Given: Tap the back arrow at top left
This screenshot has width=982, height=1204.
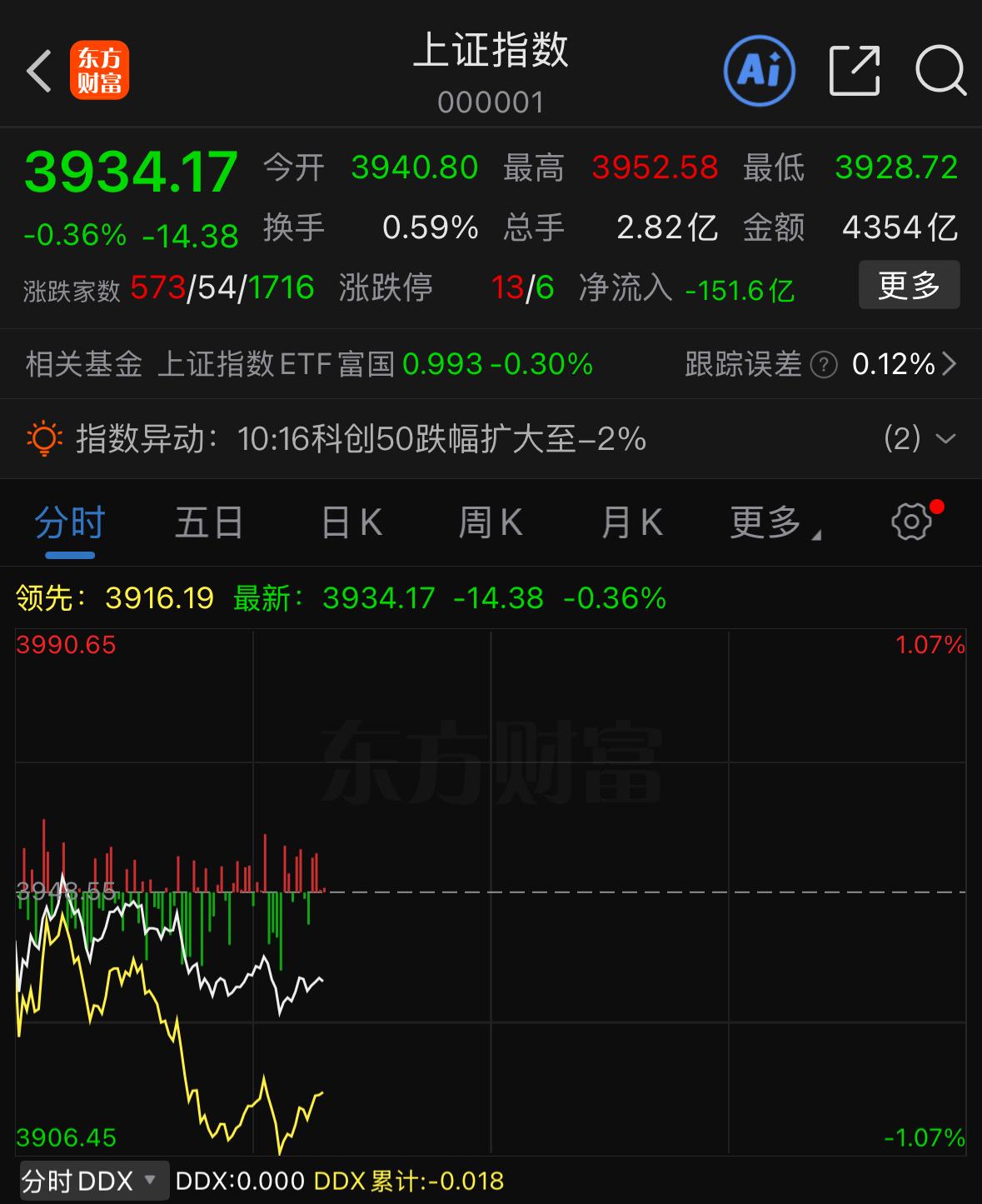Looking at the screenshot, I should pos(37,70).
